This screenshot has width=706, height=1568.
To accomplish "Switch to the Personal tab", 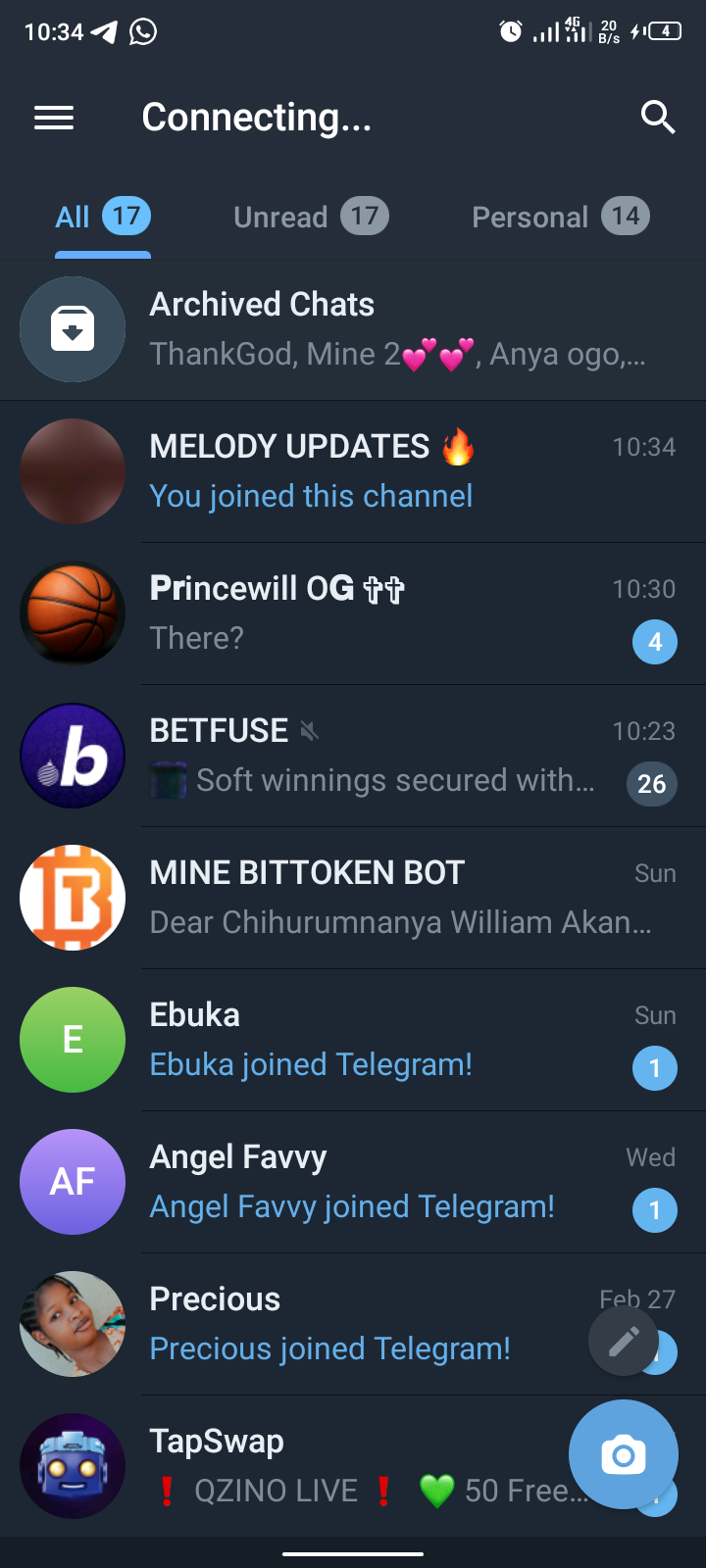I will tap(559, 217).
